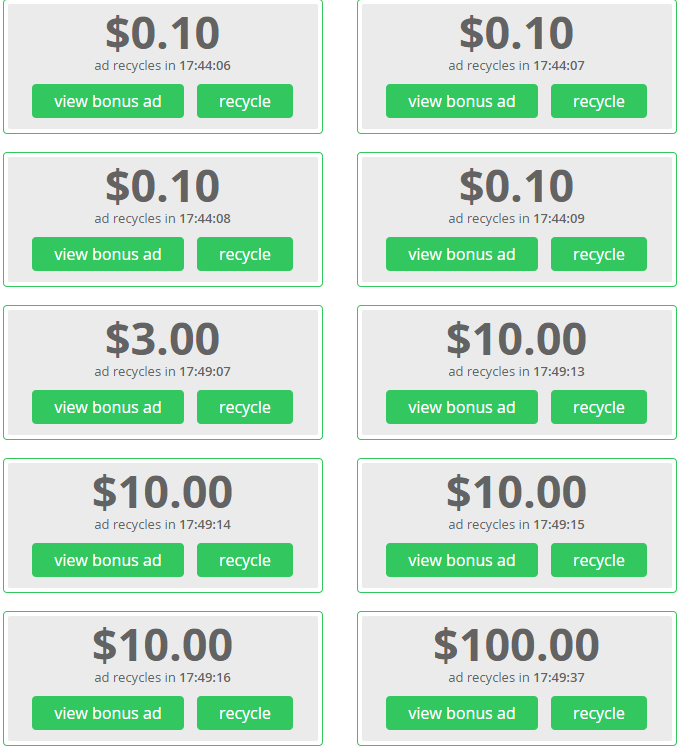
Task: Recycle the ad with timer 17:49:13
Action: [x=599, y=407]
